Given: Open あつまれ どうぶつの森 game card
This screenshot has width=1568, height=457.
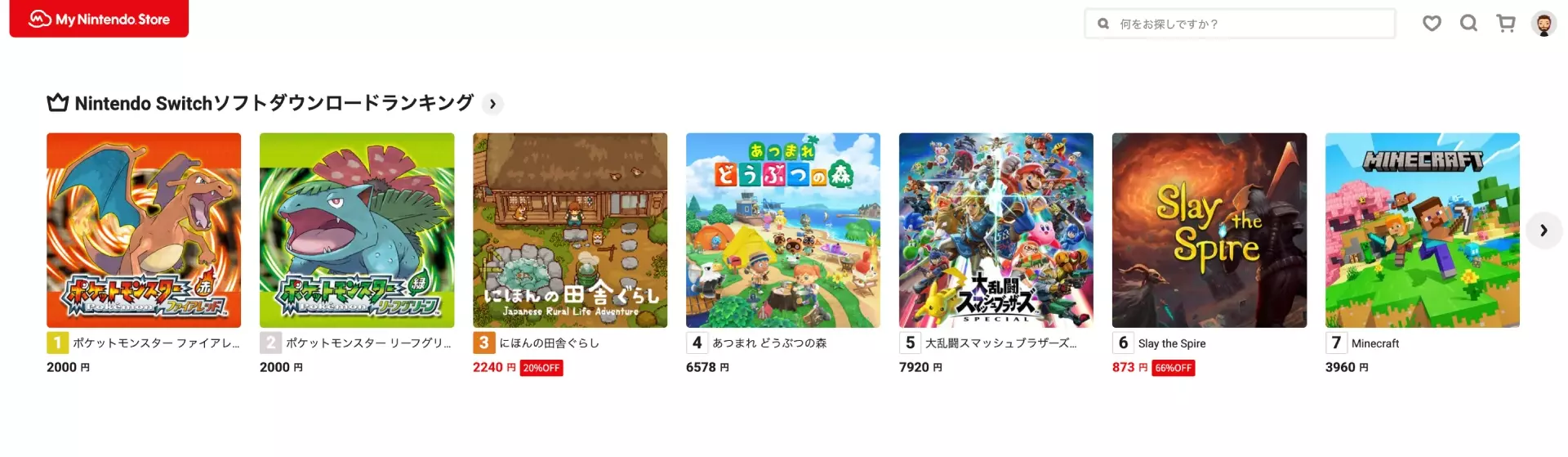Looking at the screenshot, I should 783,231.
